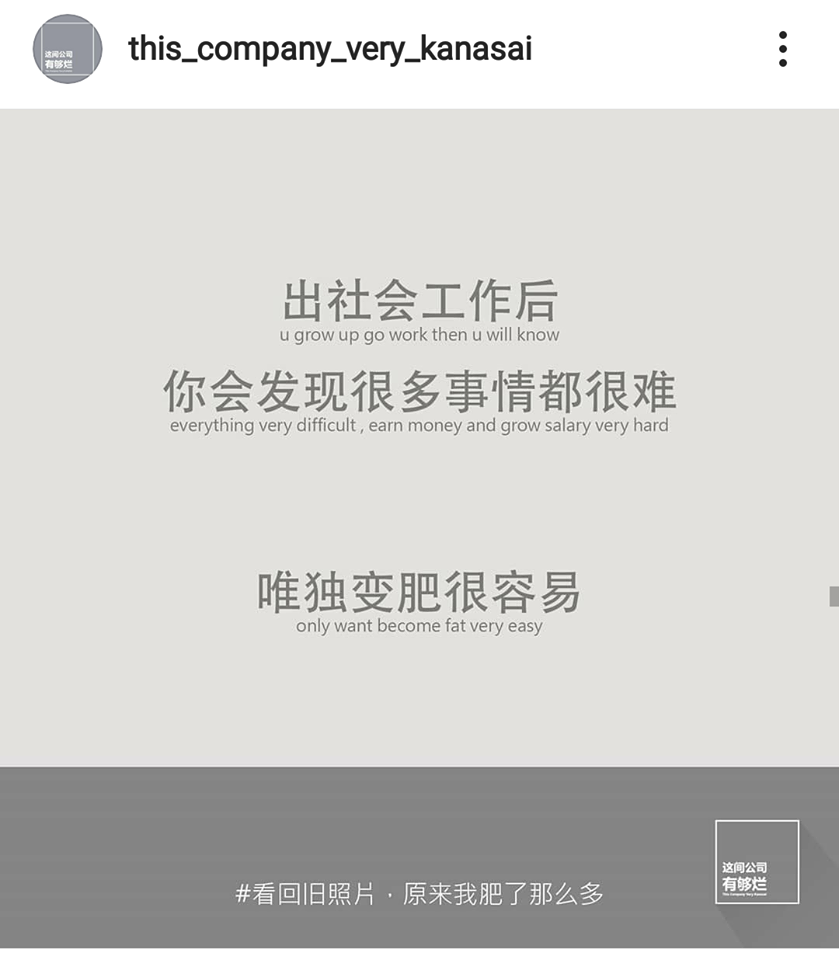Open this_company_very_kanasai profile from username

330,49
